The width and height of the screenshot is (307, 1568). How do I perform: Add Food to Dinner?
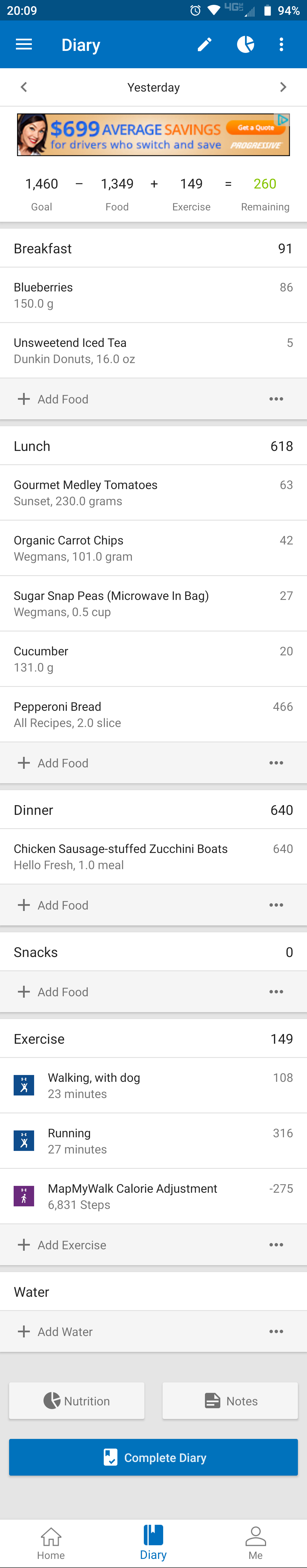[x=54, y=905]
